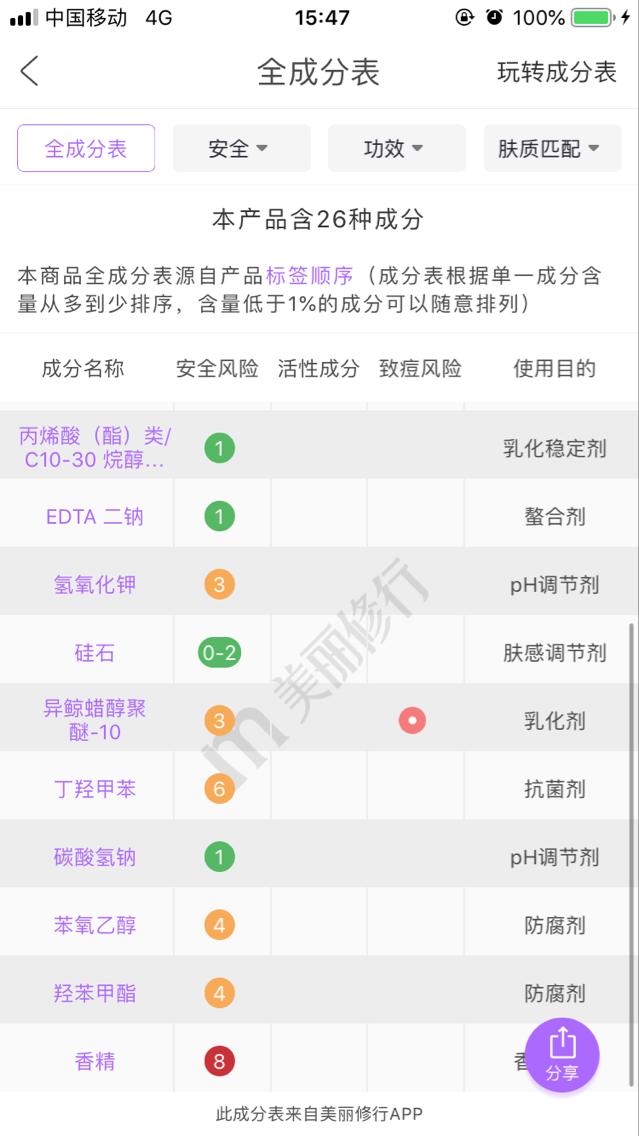Open ingredient 异鲸蜡醇聚醚-10
Screen dimensions: 639x1136
[x=94, y=720]
